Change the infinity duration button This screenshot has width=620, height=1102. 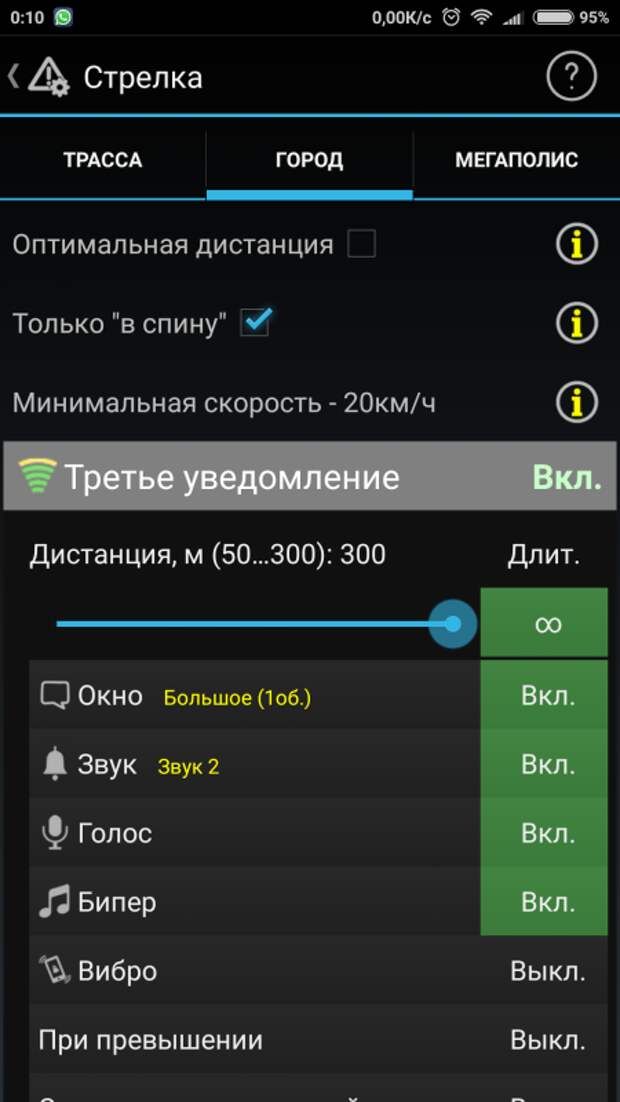[x=543, y=623]
